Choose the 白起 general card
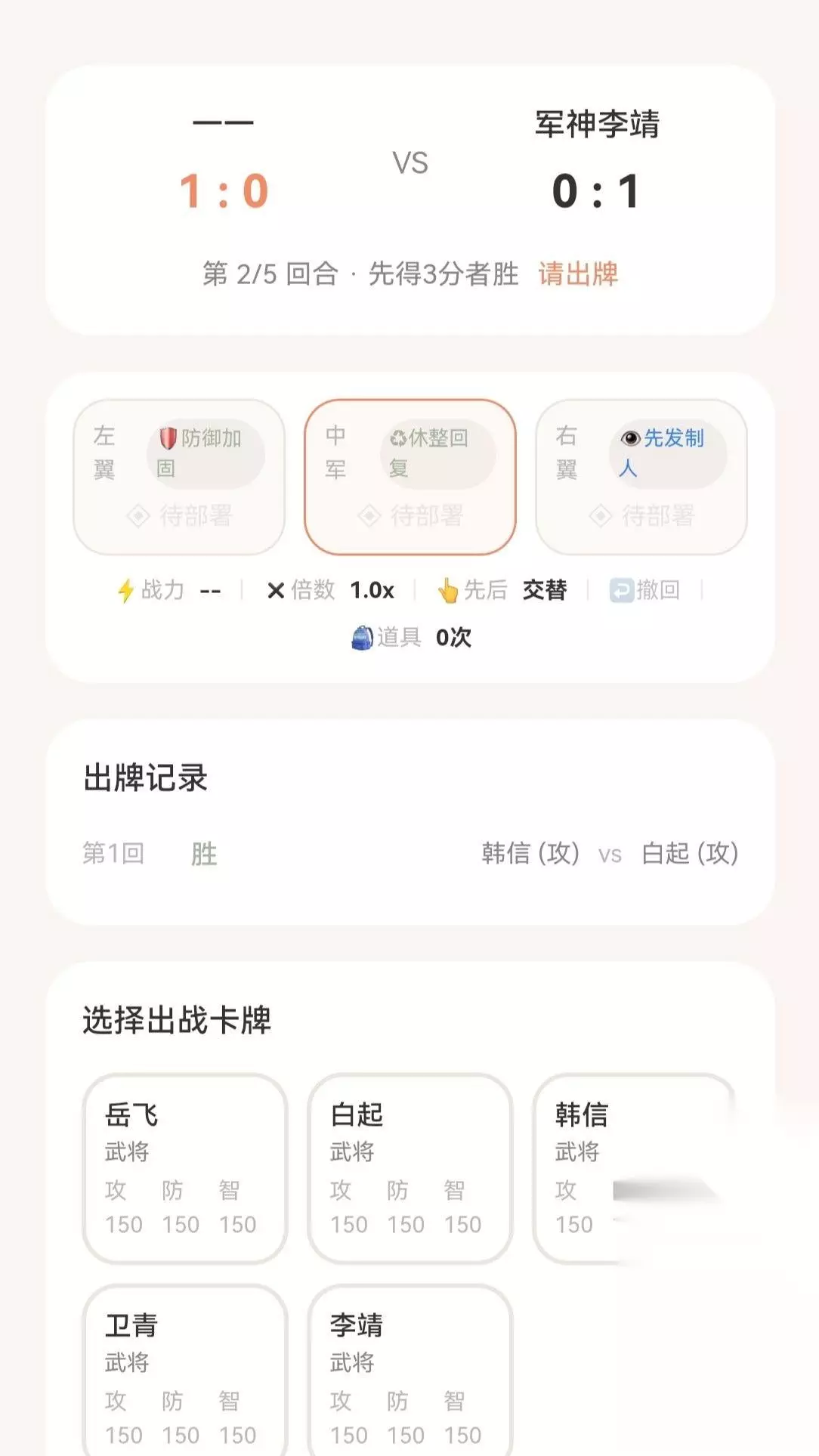 point(410,1168)
